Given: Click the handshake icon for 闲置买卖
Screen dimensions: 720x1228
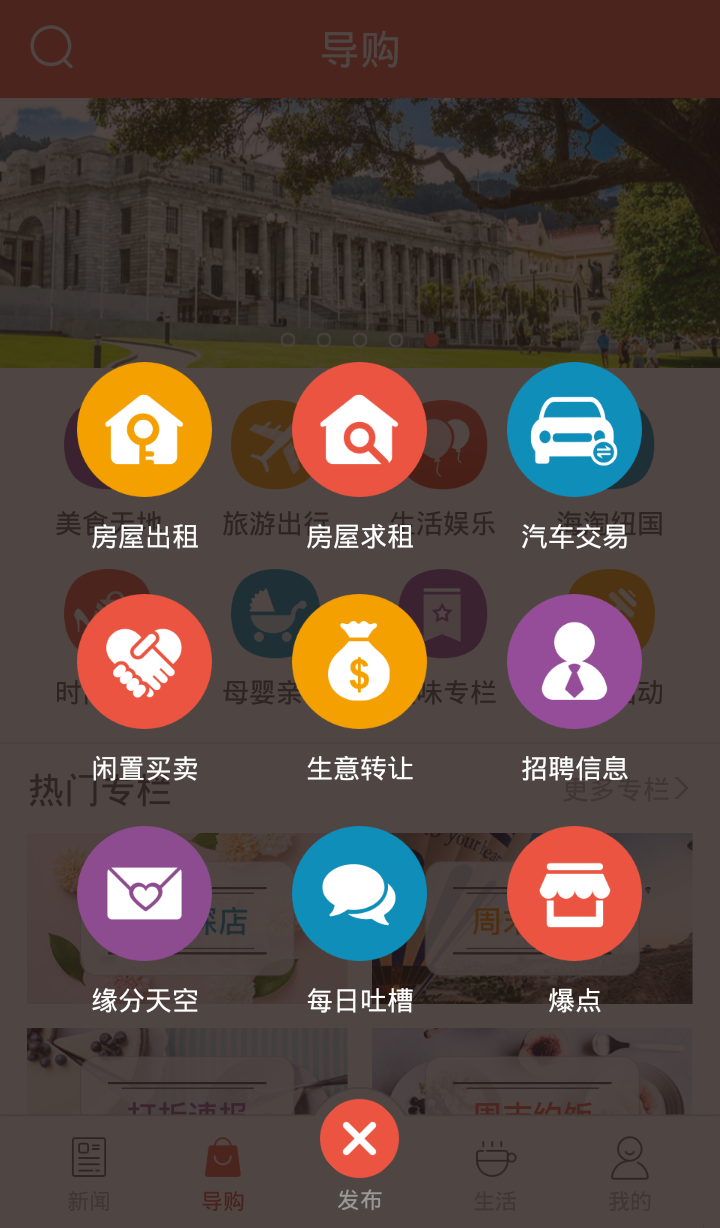Looking at the screenshot, I should (144, 661).
